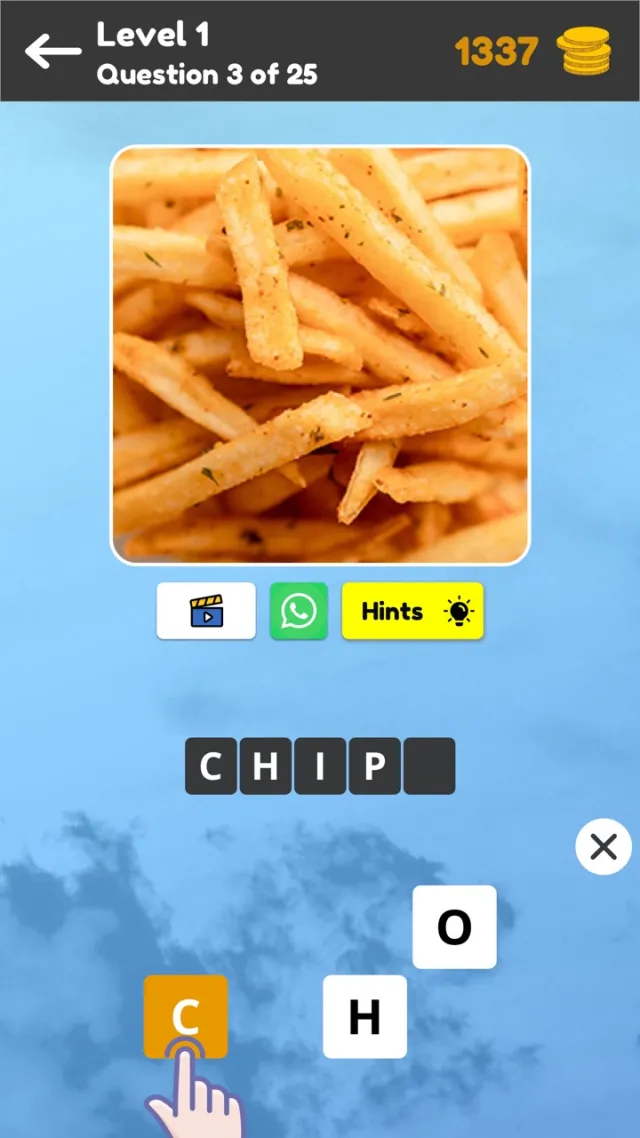
Task: Pick the white O letter tile
Action: pos(454,927)
